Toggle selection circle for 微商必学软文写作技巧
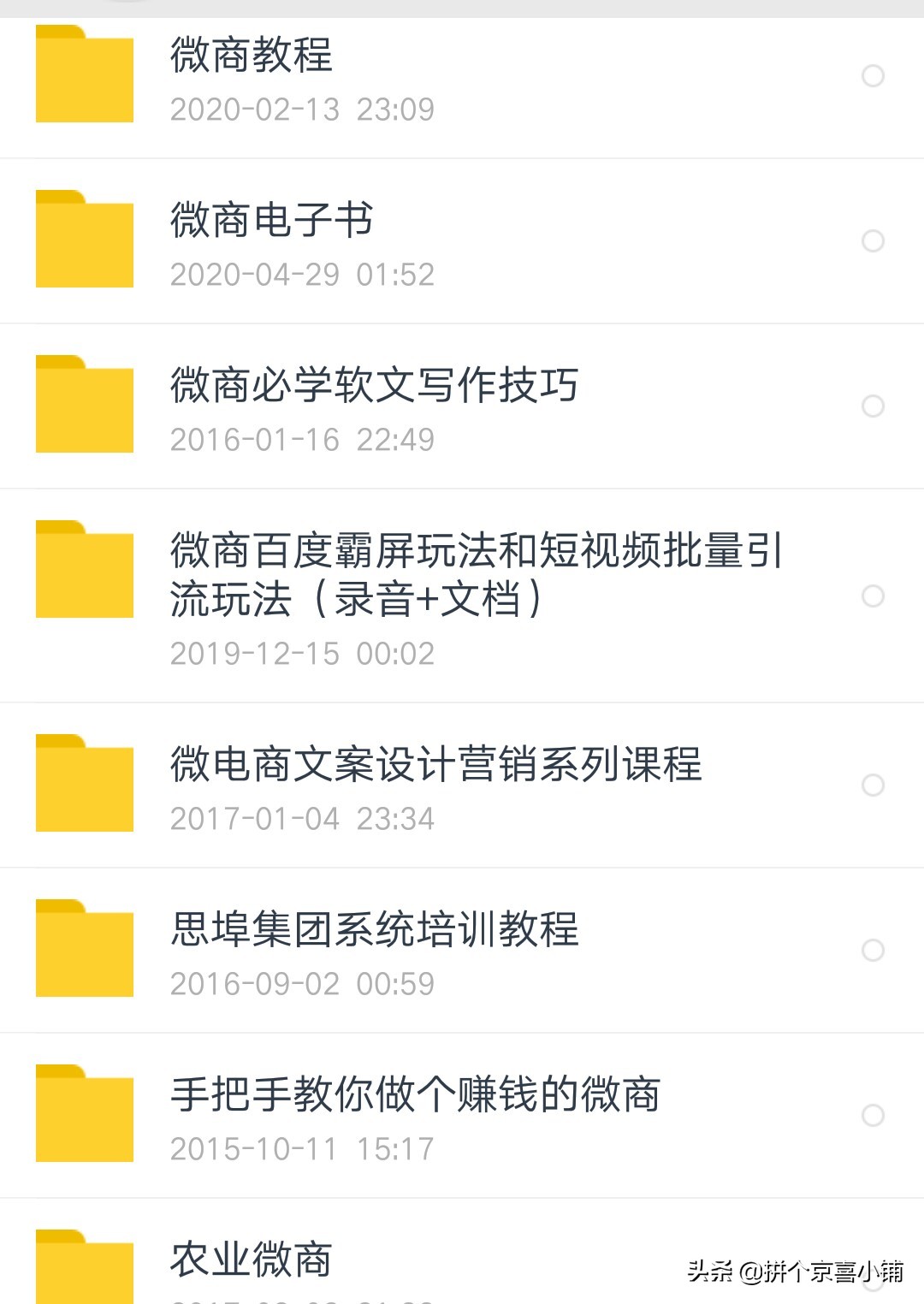The image size is (924, 1304). (874, 406)
